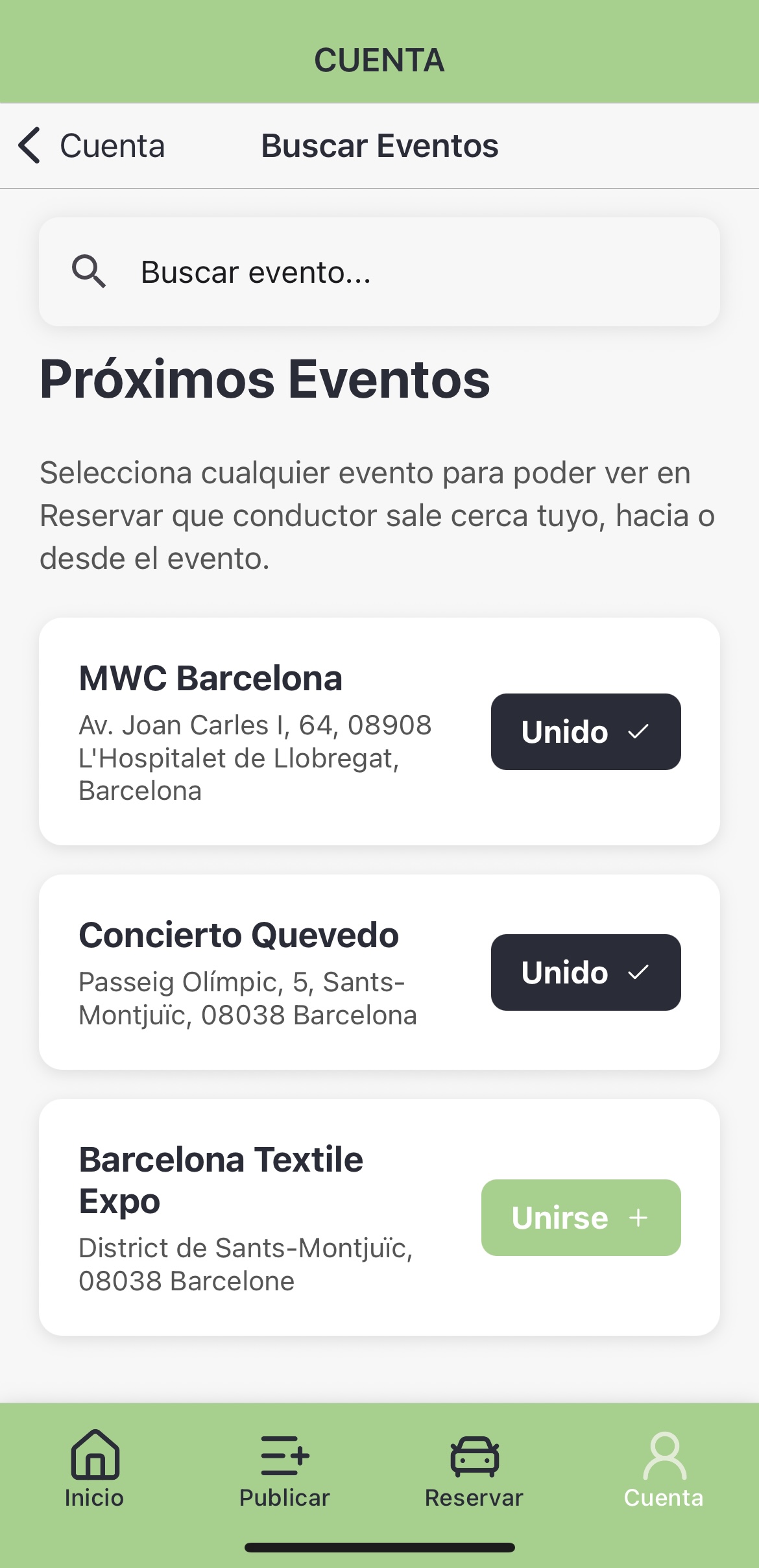The height and width of the screenshot is (1568, 759).
Task: Go to the Reservar tab
Action: tap(474, 1469)
